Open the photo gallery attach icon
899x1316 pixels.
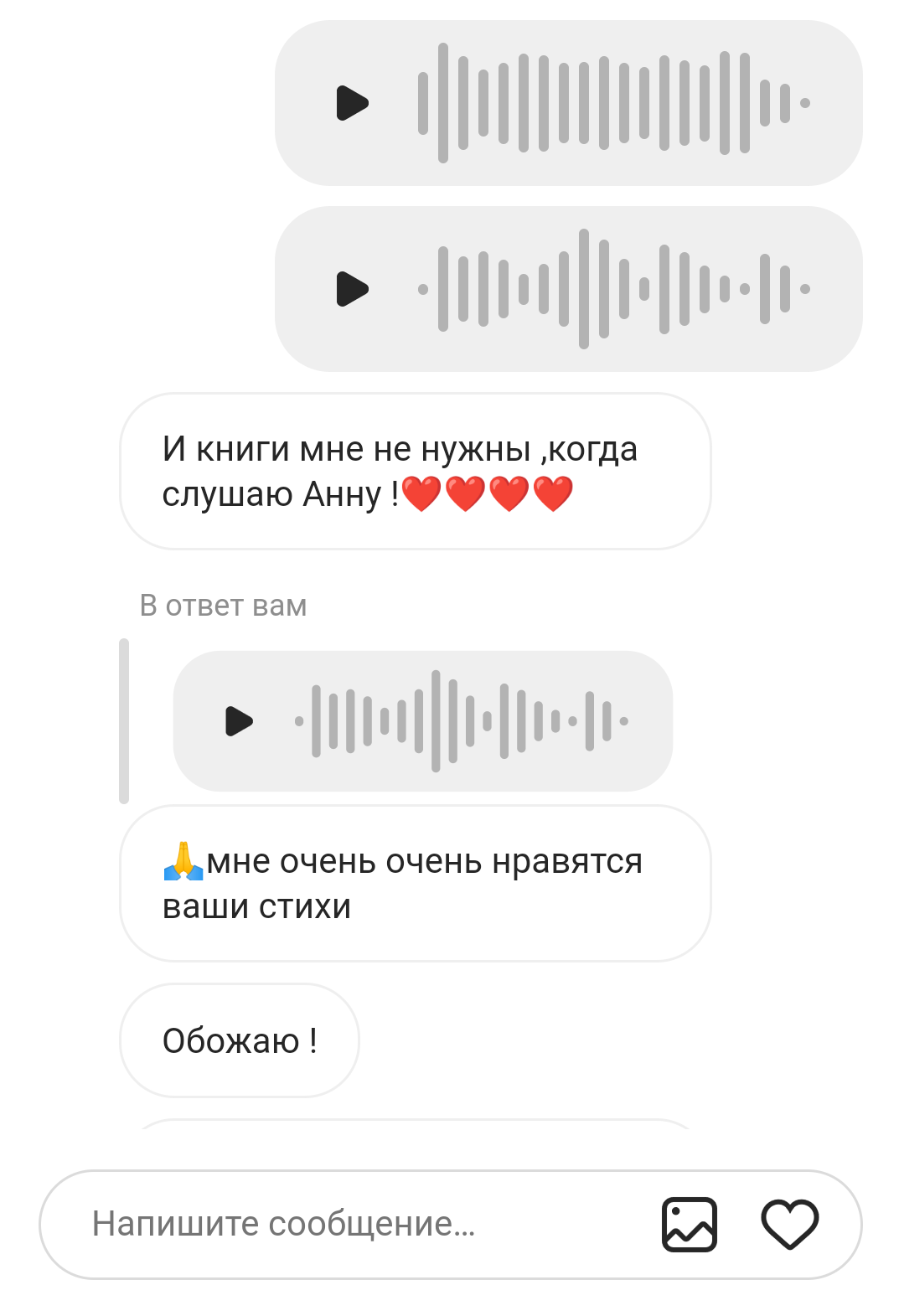pos(689,1224)
